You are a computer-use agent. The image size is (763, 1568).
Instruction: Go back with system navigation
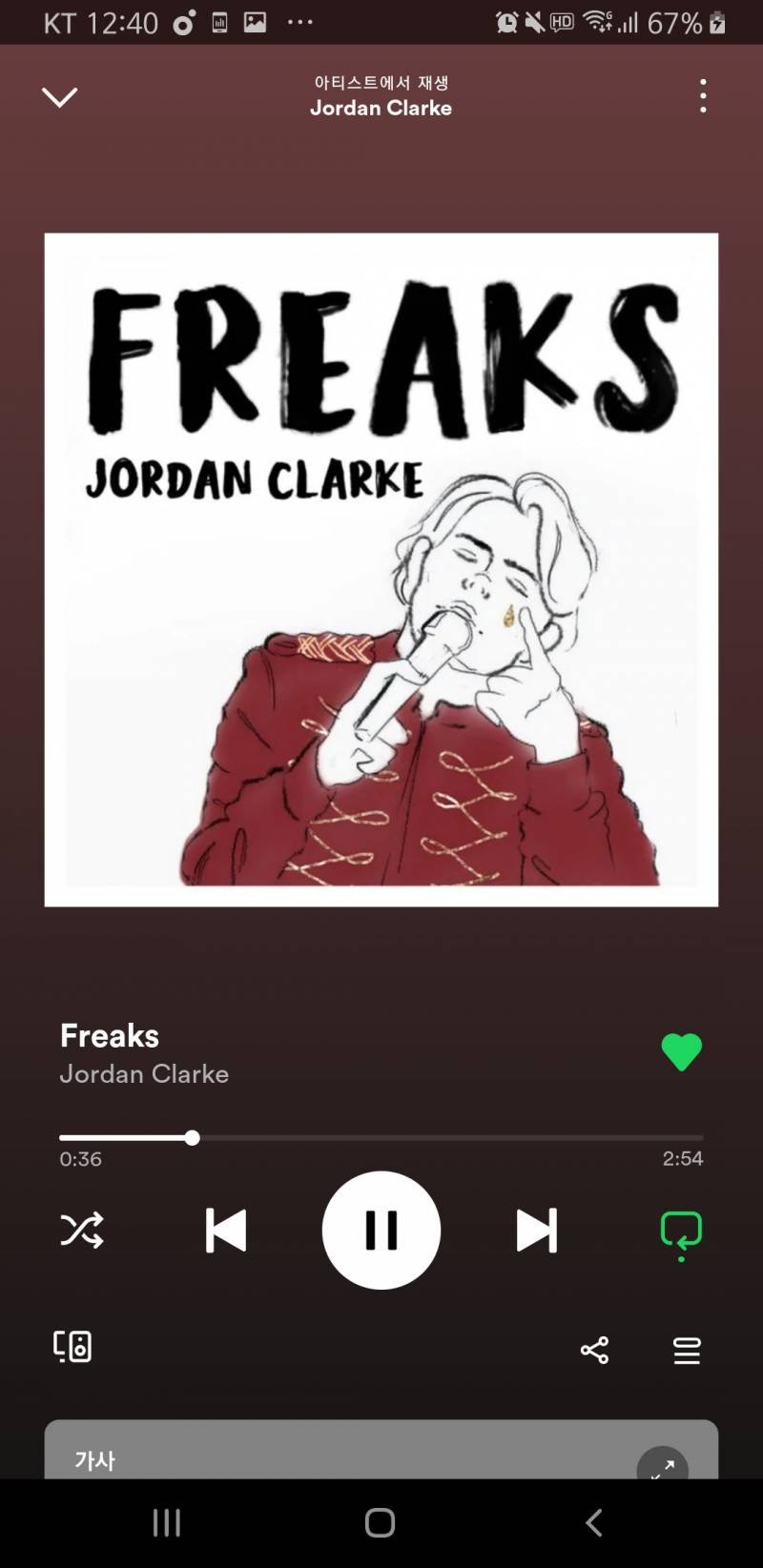(593, 1522)
